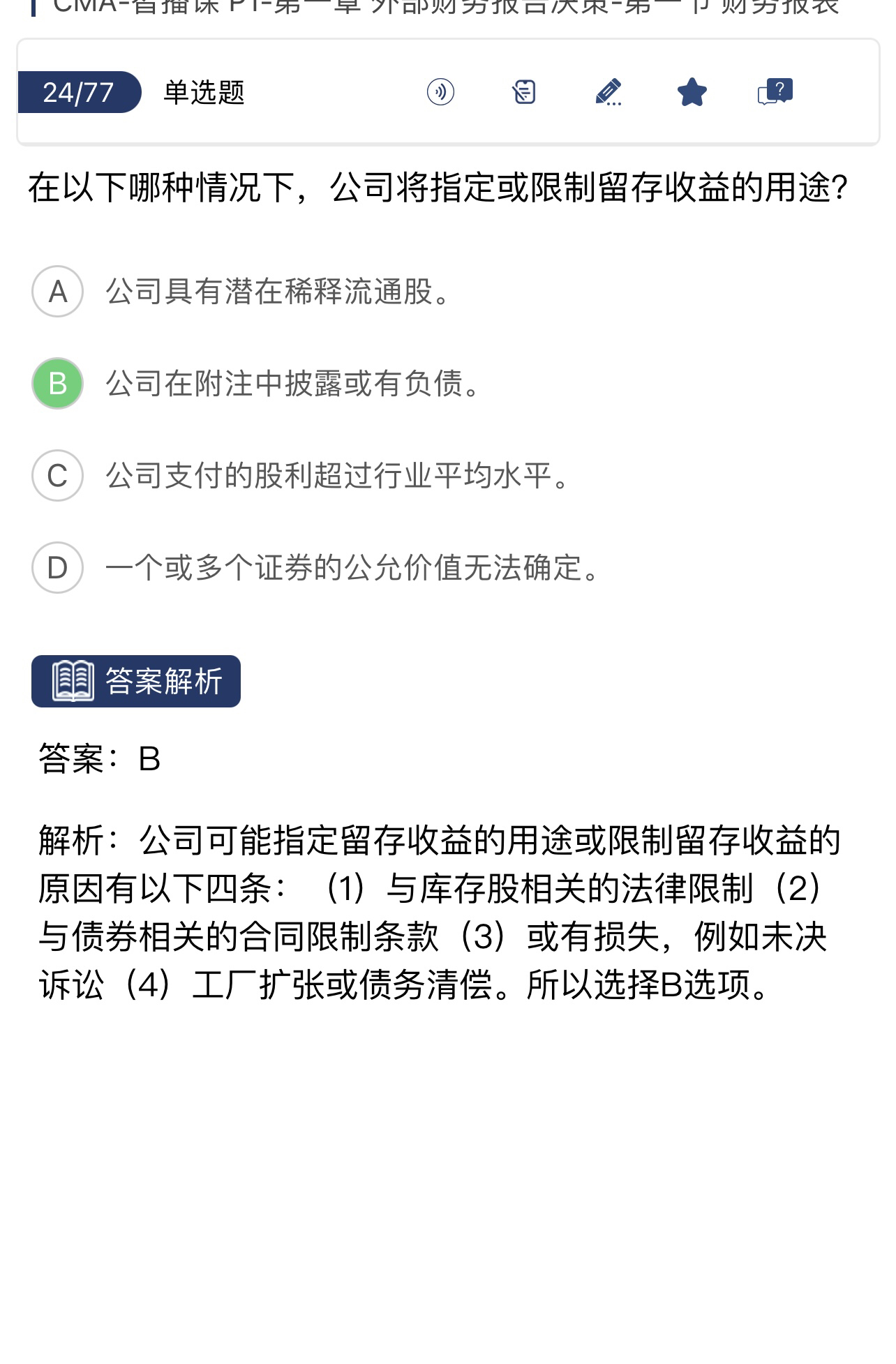
Task: Open the ask-a-question chat icon
Action: coord(775,92)
